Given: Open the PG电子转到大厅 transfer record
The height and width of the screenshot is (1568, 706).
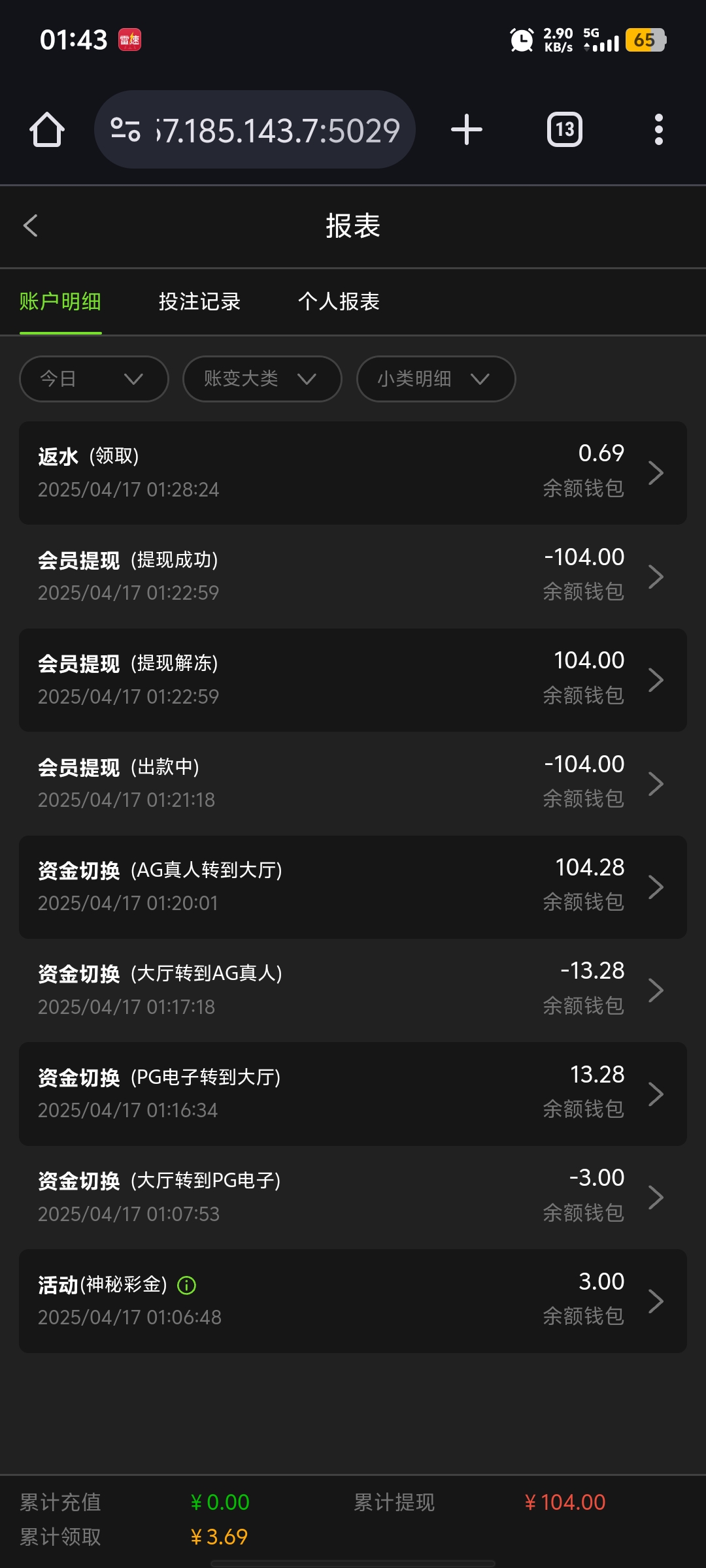Looking at the screenshot, I should 353,1094.
